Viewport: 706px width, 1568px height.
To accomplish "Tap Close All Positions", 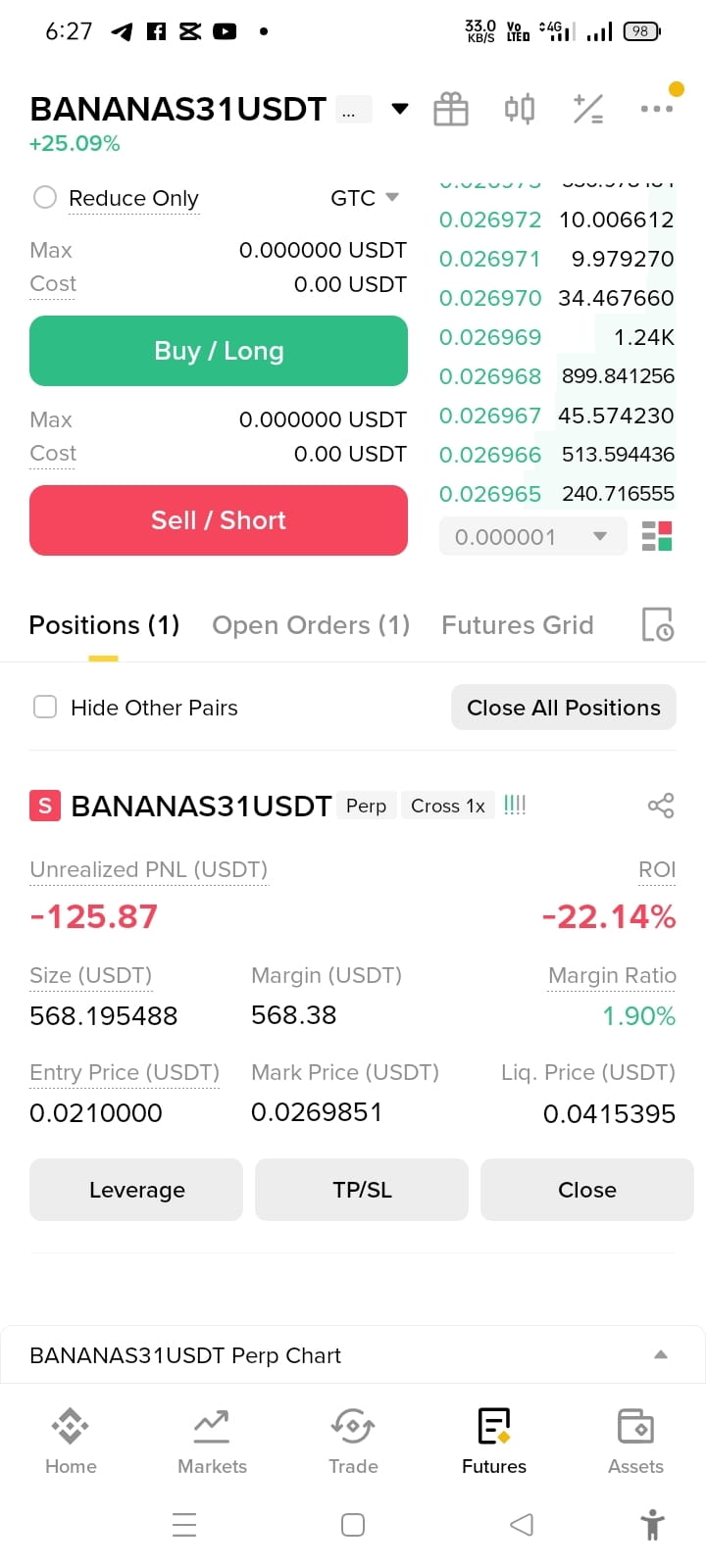I will click(x=564, y=708).
